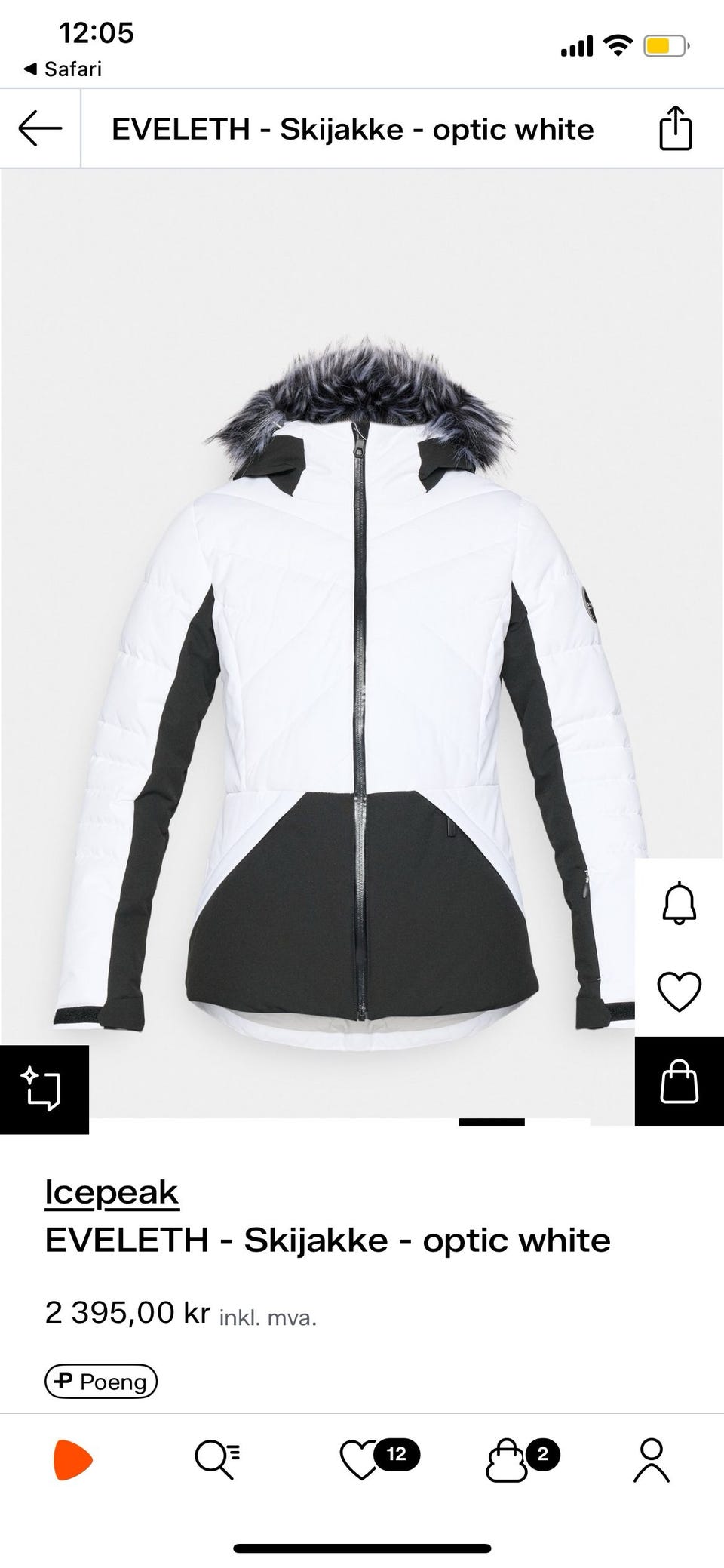
Task: Return to Safari from the status bar
Action: coord(63,69)
